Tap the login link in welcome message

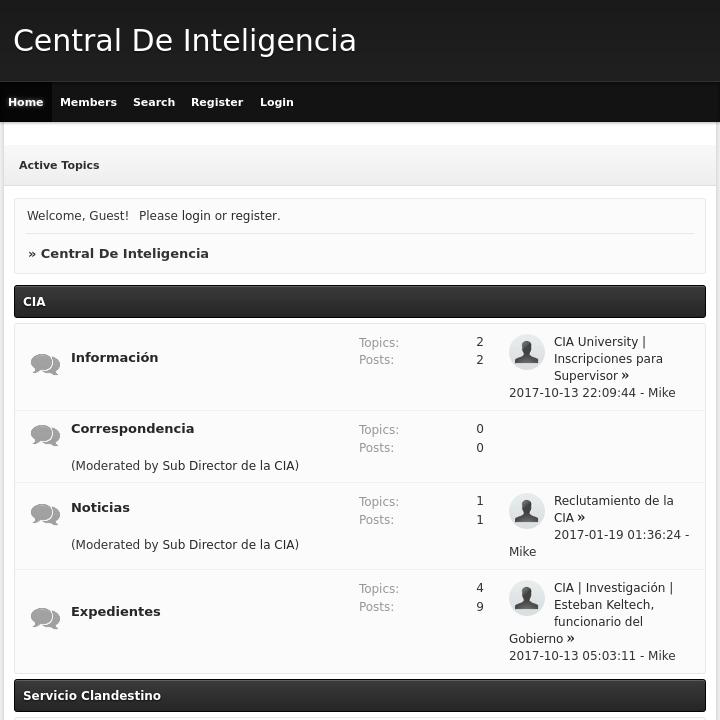click(x=196, y=216)
